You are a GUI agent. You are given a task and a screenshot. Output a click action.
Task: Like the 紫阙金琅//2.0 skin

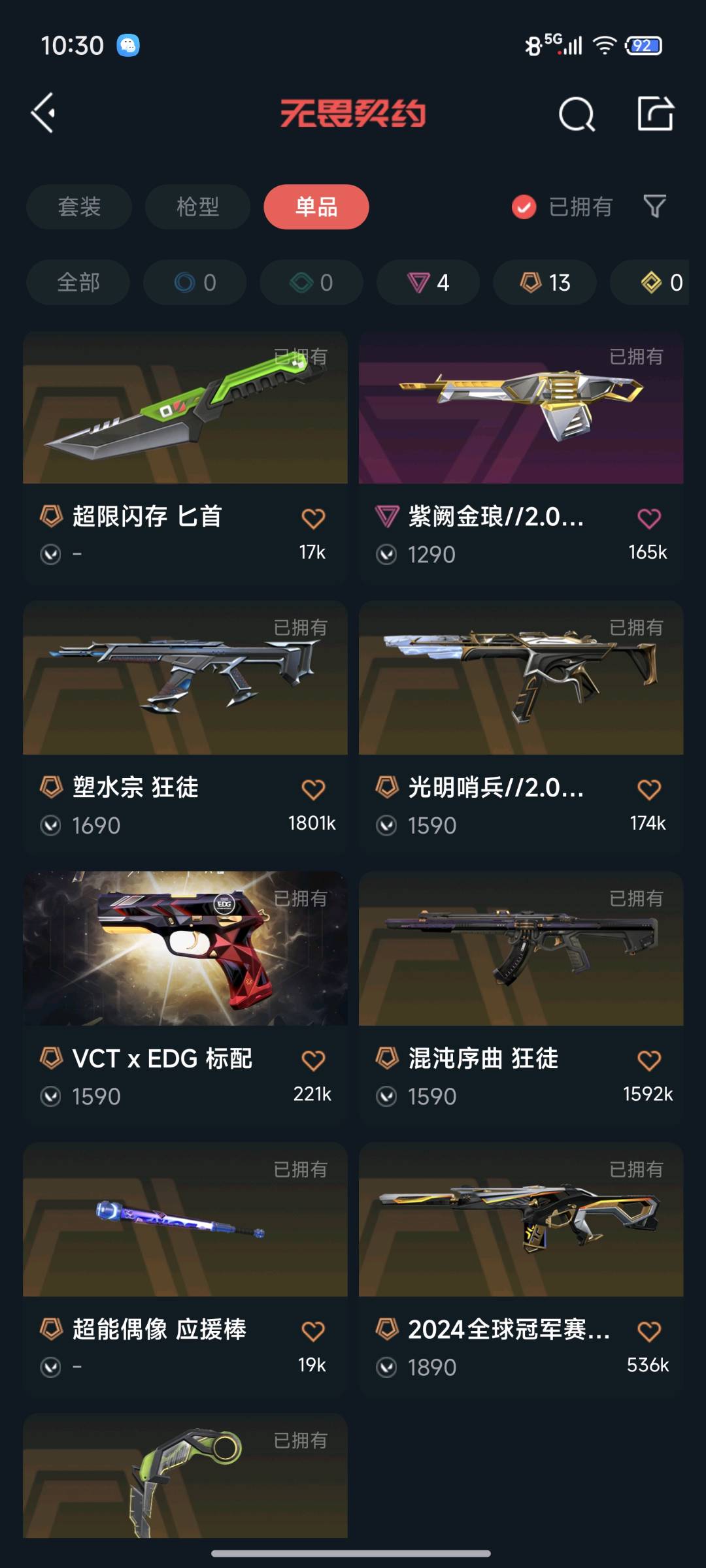[648, 518]
